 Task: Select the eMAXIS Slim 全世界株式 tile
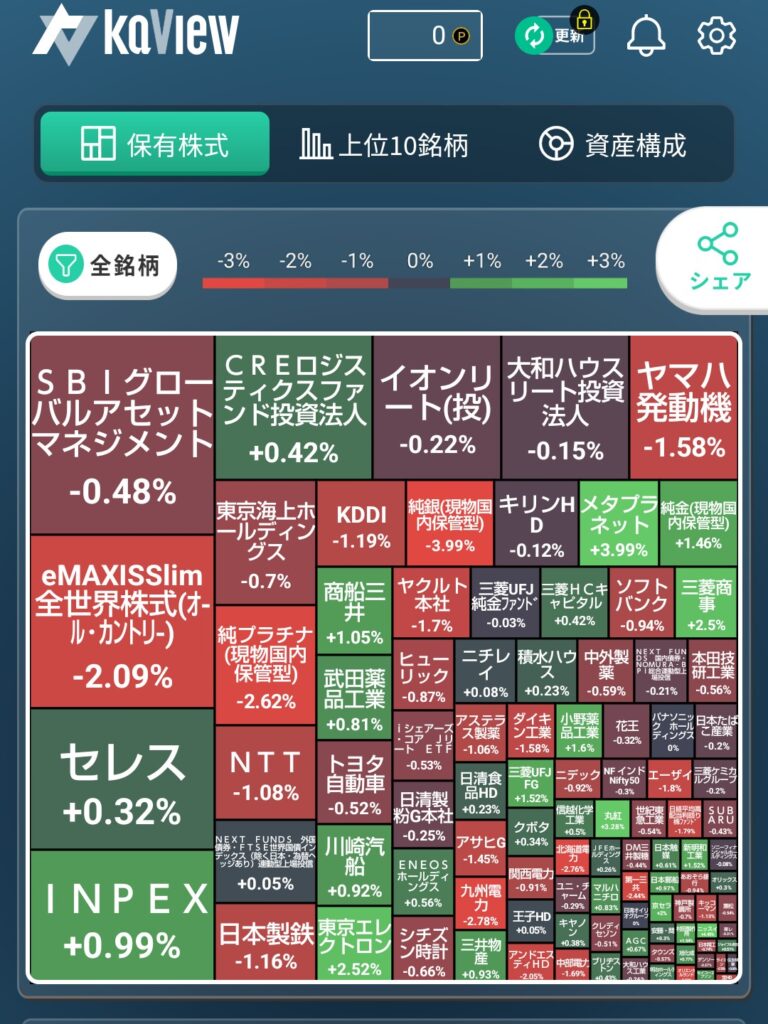(x=122, y=620)
